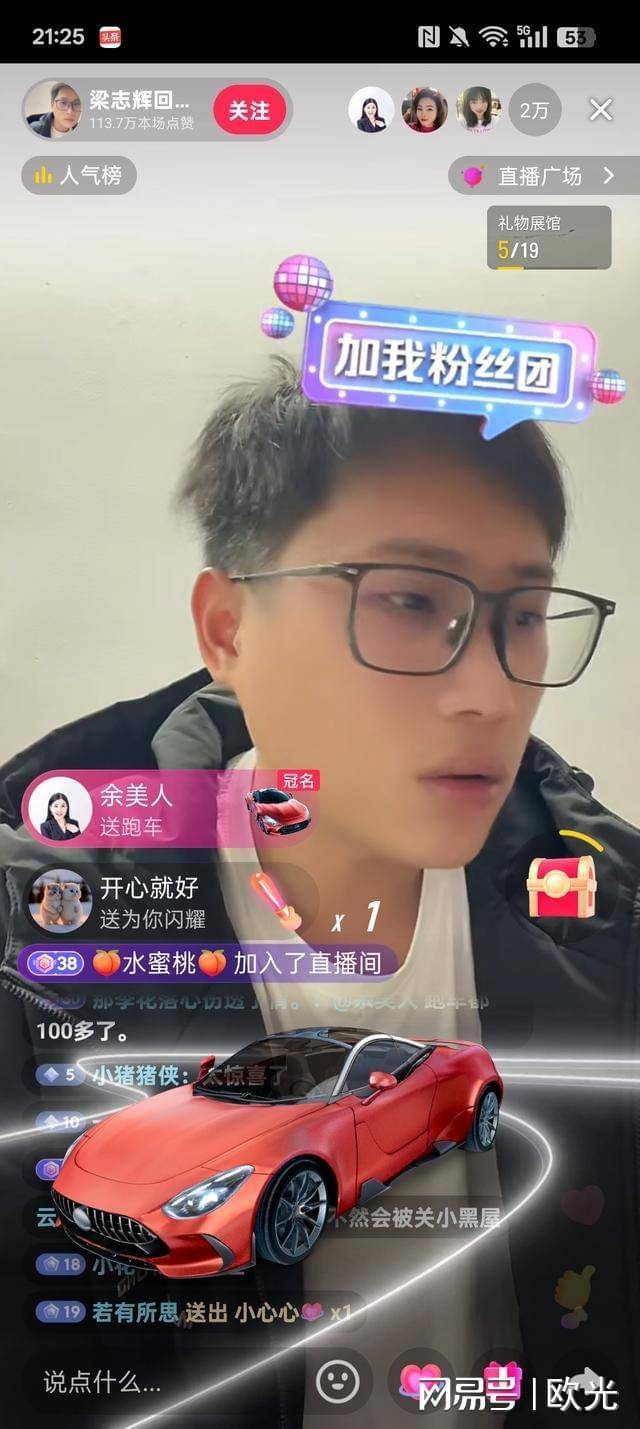Open 开心就好's gift banner
This screenshot has height=1429, width=640.
170,900
